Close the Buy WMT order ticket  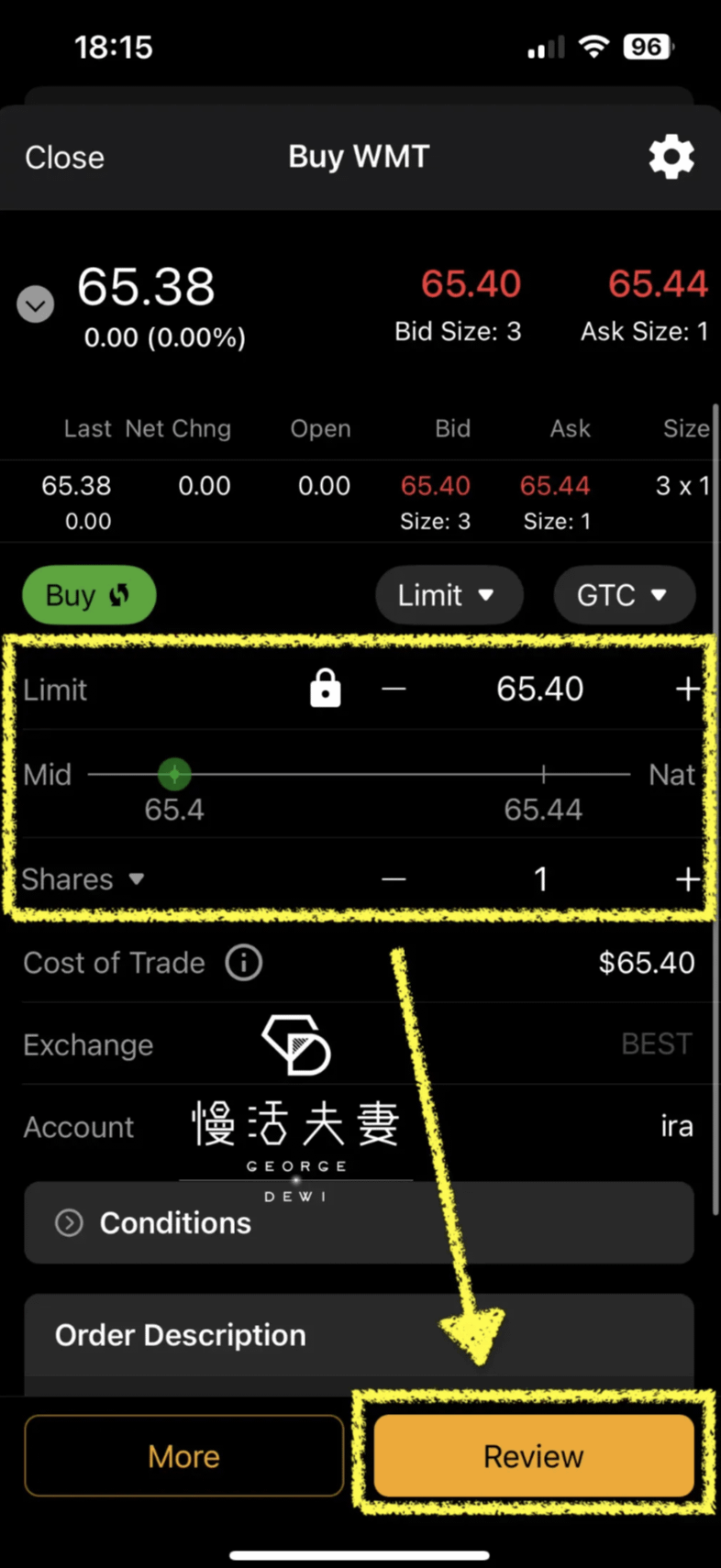pyautogui.click(x=64, y=158)
